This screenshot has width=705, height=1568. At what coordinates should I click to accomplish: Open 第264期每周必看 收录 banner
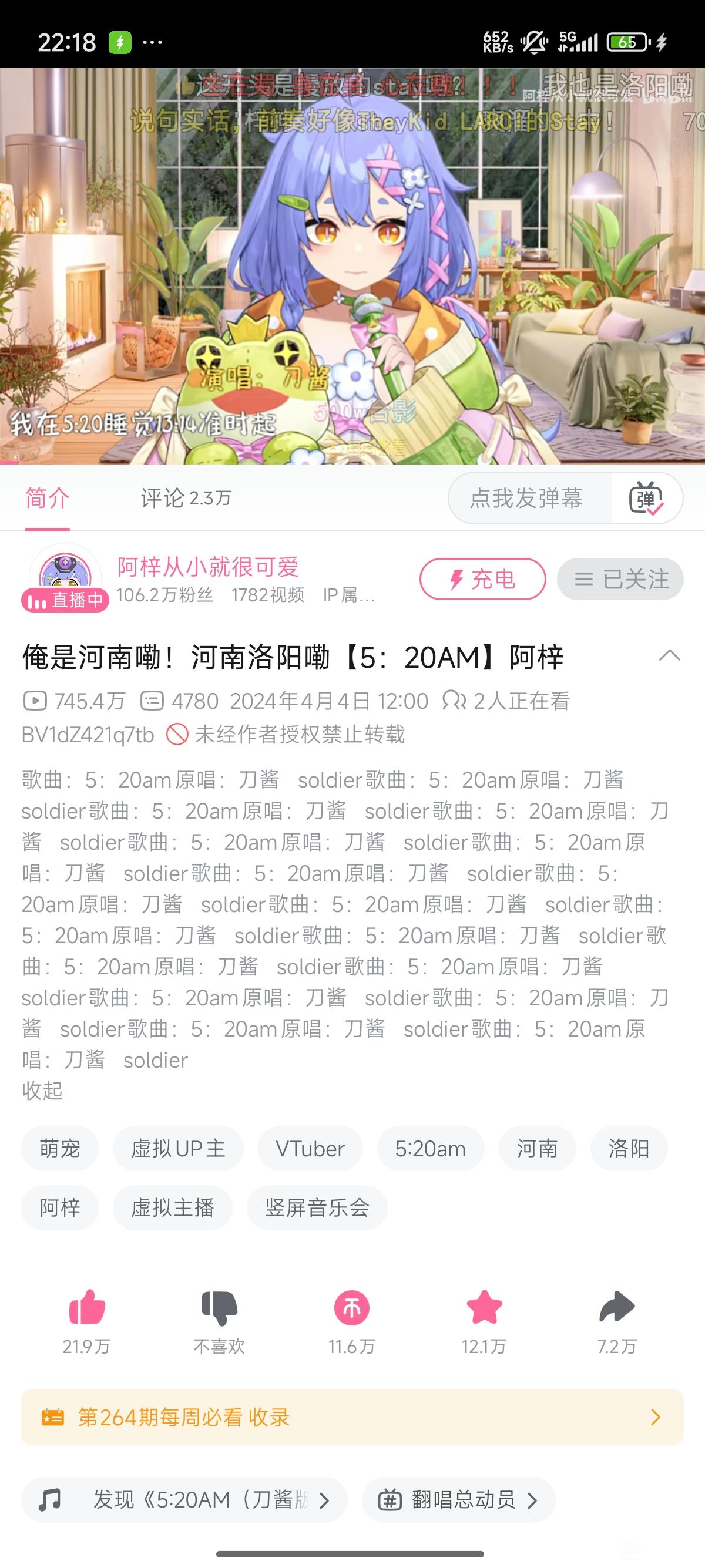click(352, 1417)
